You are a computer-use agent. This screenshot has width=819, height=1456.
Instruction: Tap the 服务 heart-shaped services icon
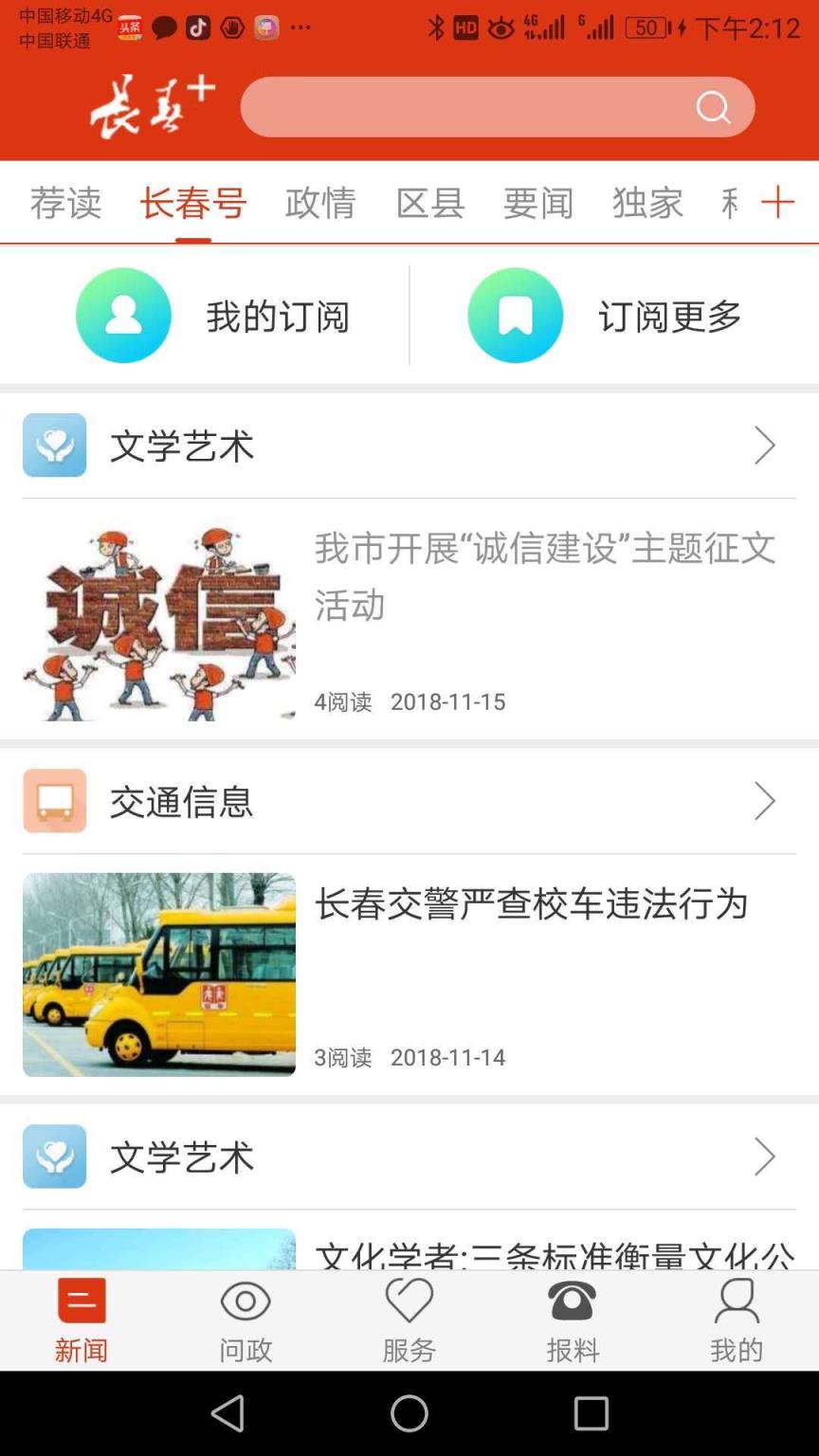click(x=409, y=1300)
